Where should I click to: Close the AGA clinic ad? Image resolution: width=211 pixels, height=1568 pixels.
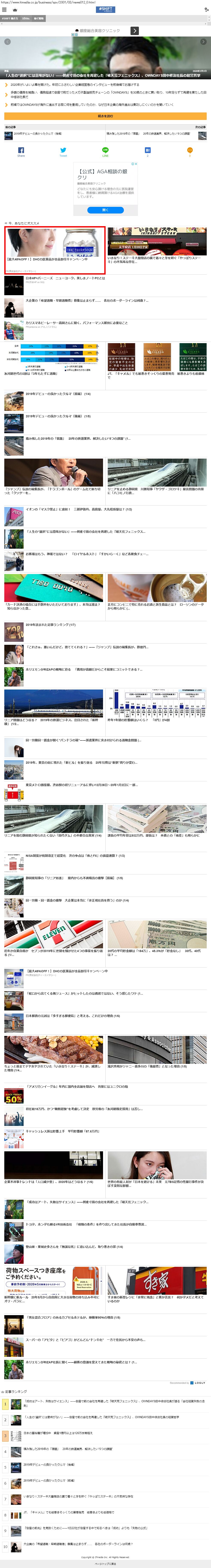136,164
